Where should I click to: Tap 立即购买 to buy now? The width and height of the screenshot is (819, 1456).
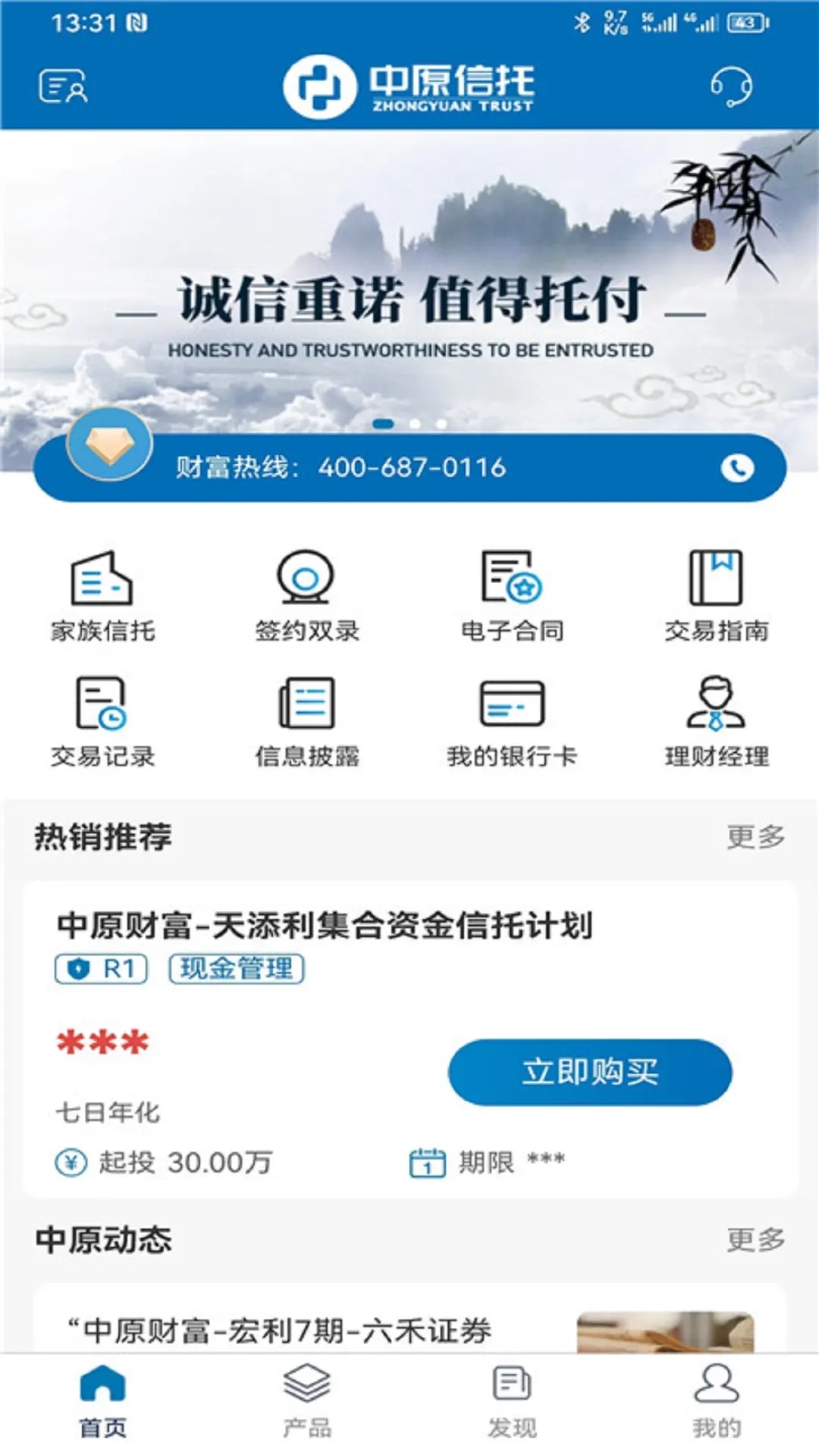(589, 1072)
